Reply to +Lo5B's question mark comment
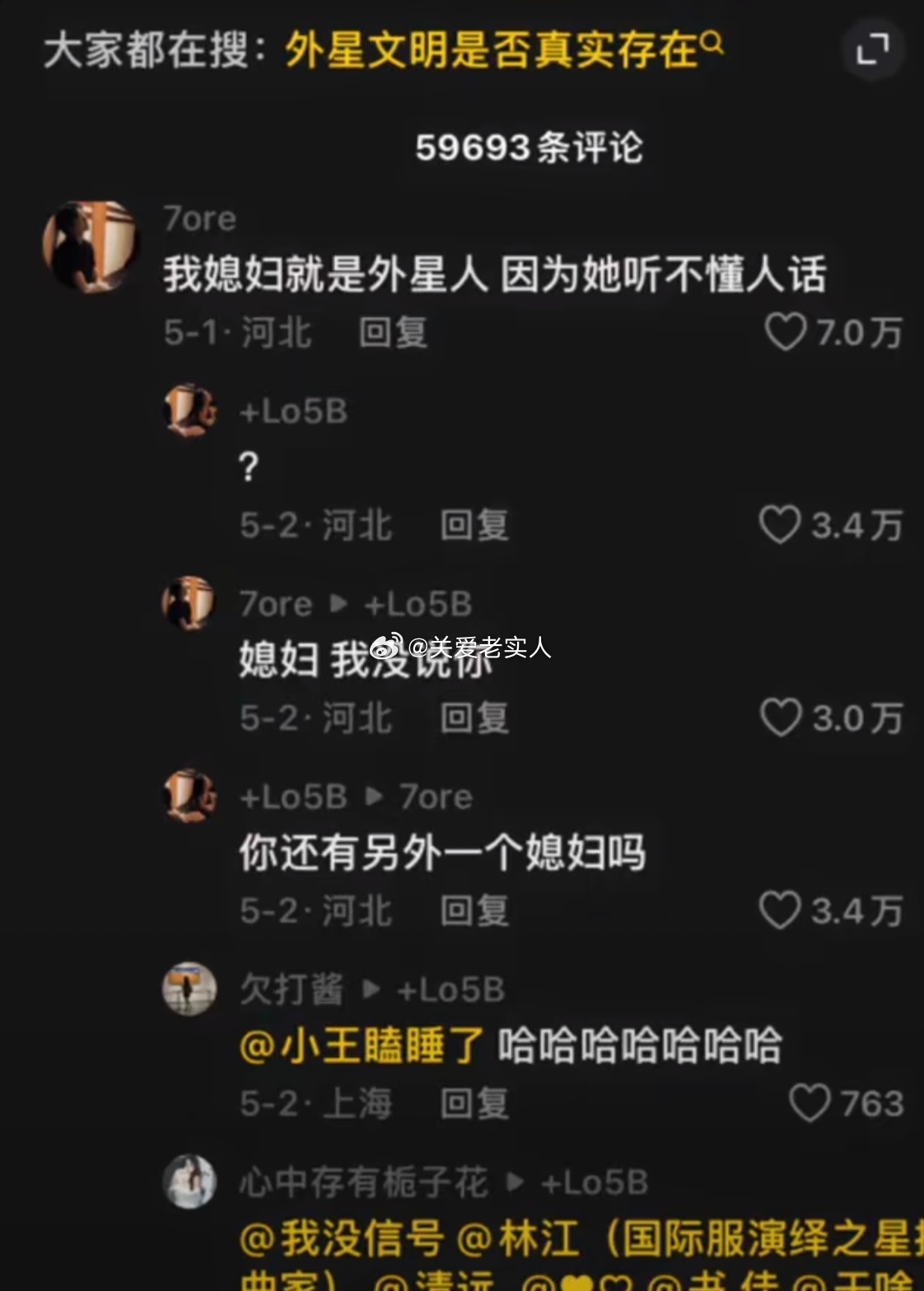Viewport: 924px width, 1291px height. (x=474, y=525)
